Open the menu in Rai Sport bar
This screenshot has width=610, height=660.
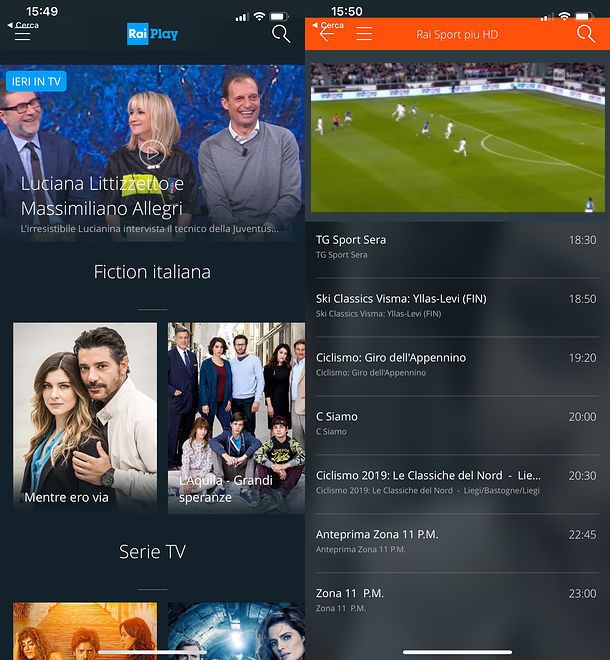coord(364,34)
